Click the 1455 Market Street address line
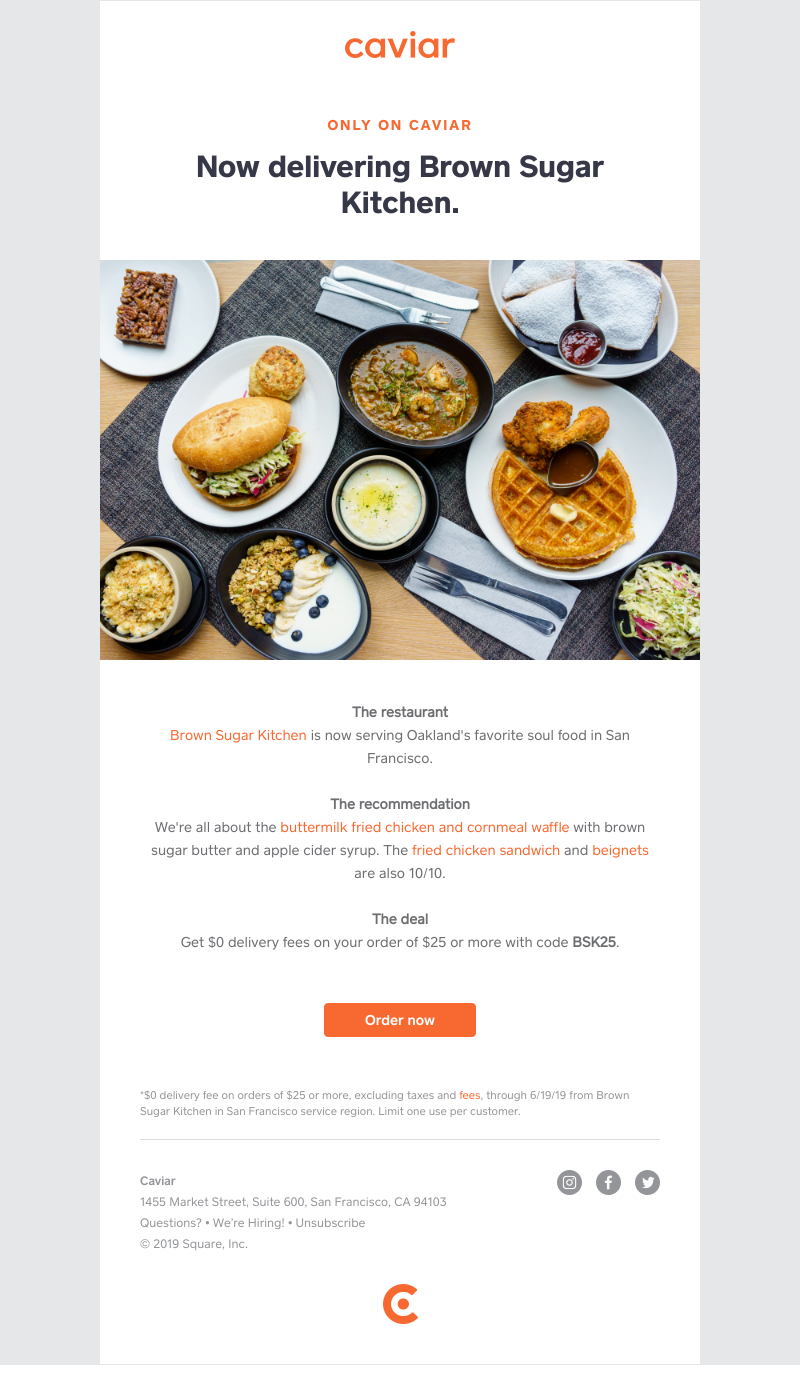 294,1201
